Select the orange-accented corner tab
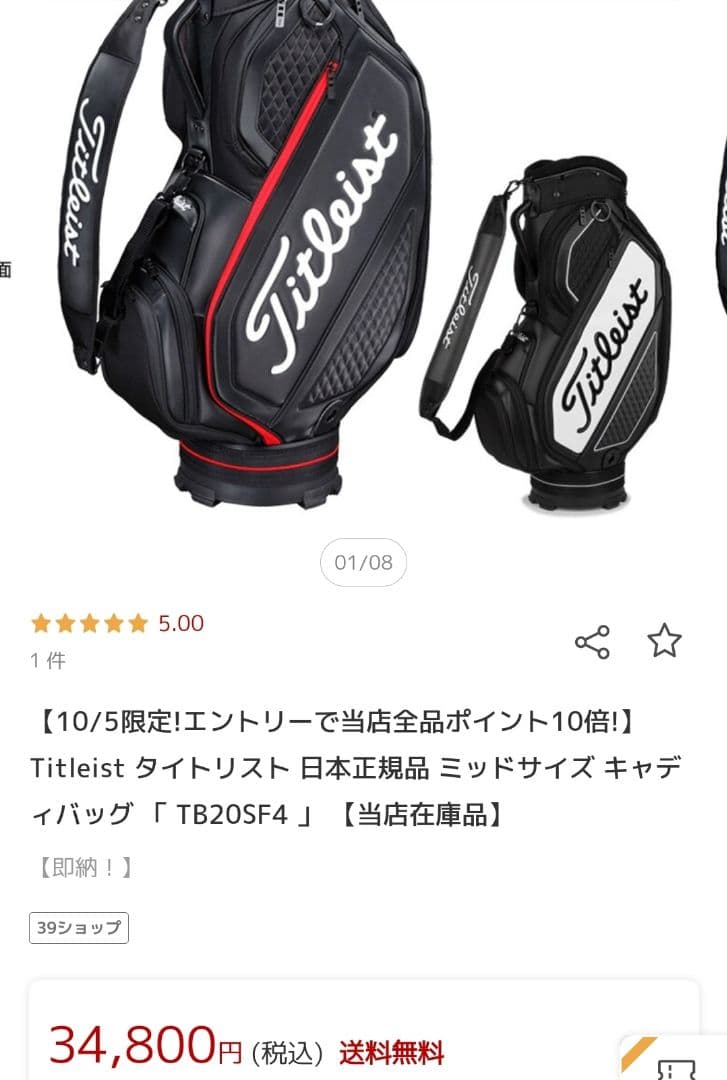This screenshot has width=727, height=1080. click(640, 1055)
